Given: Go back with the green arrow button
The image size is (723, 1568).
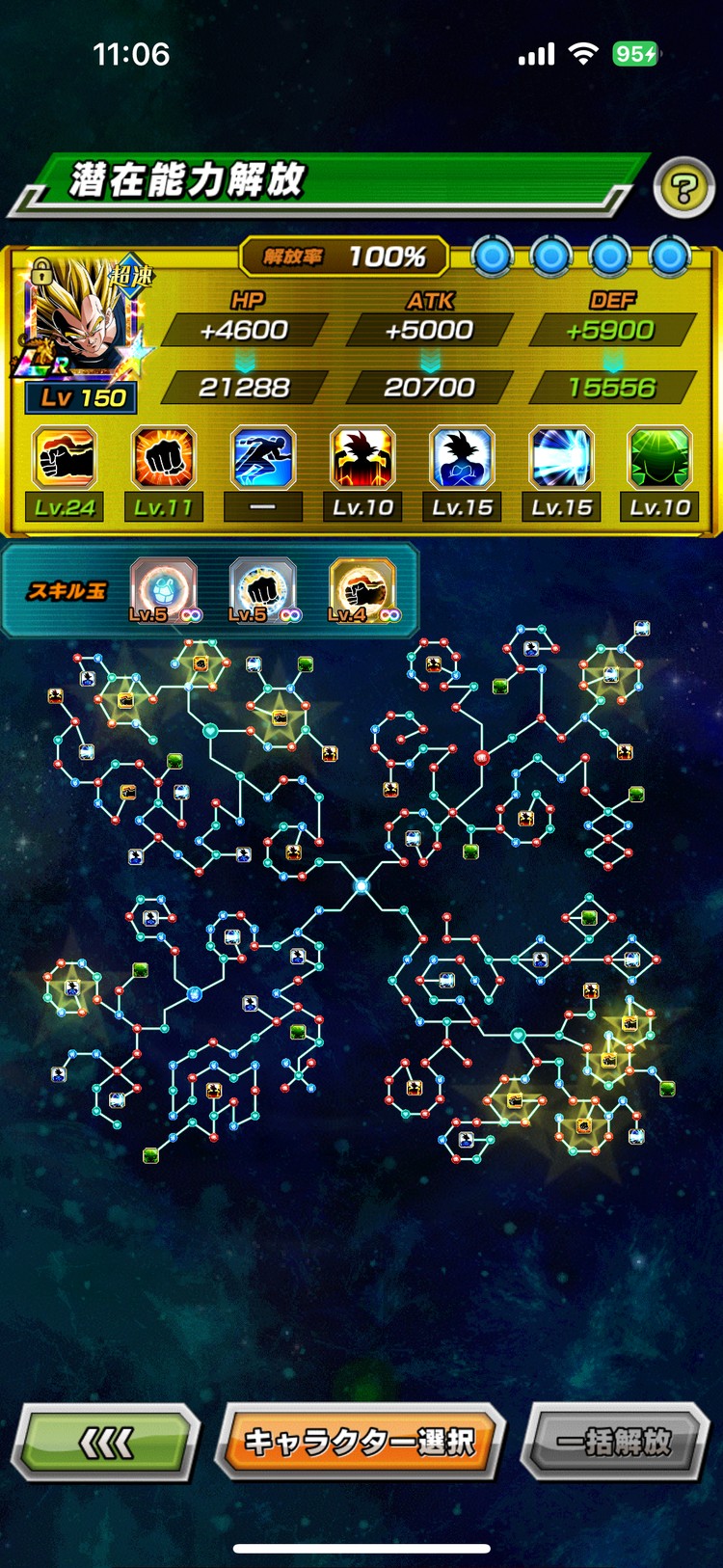Looking at the screenshot, I should [106, 1443].
